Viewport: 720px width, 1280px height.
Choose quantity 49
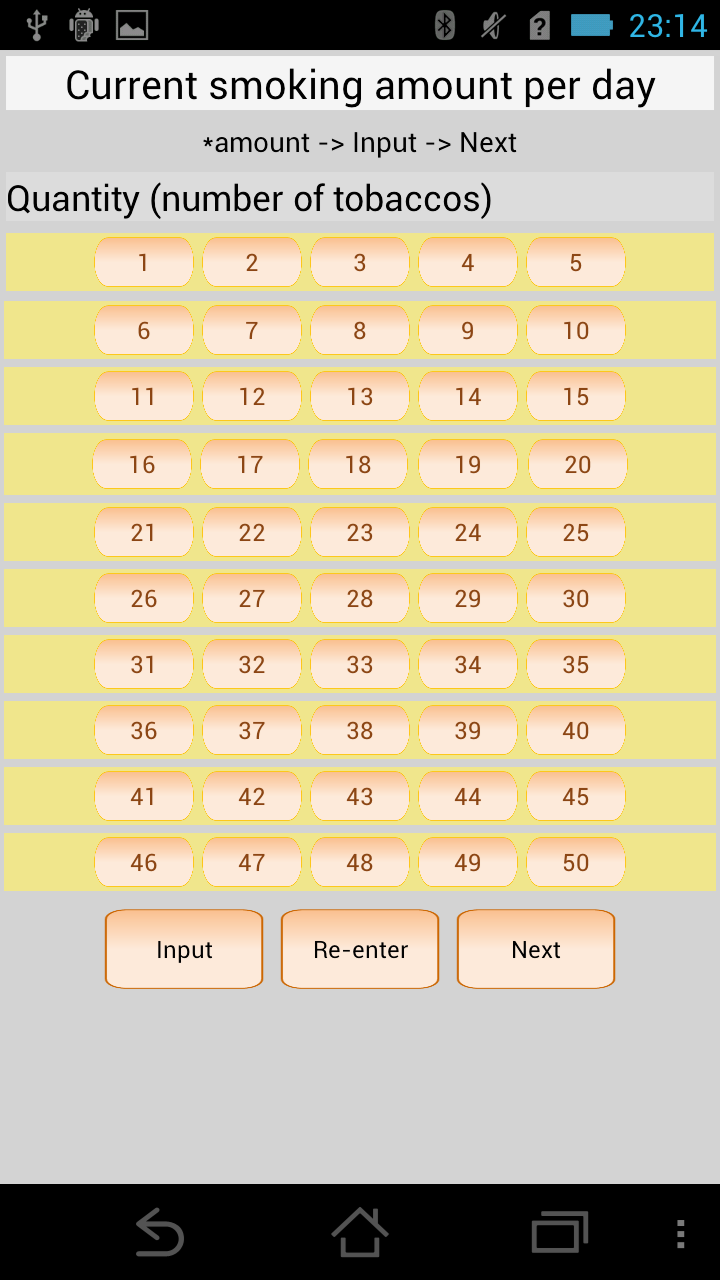point(468,862)
